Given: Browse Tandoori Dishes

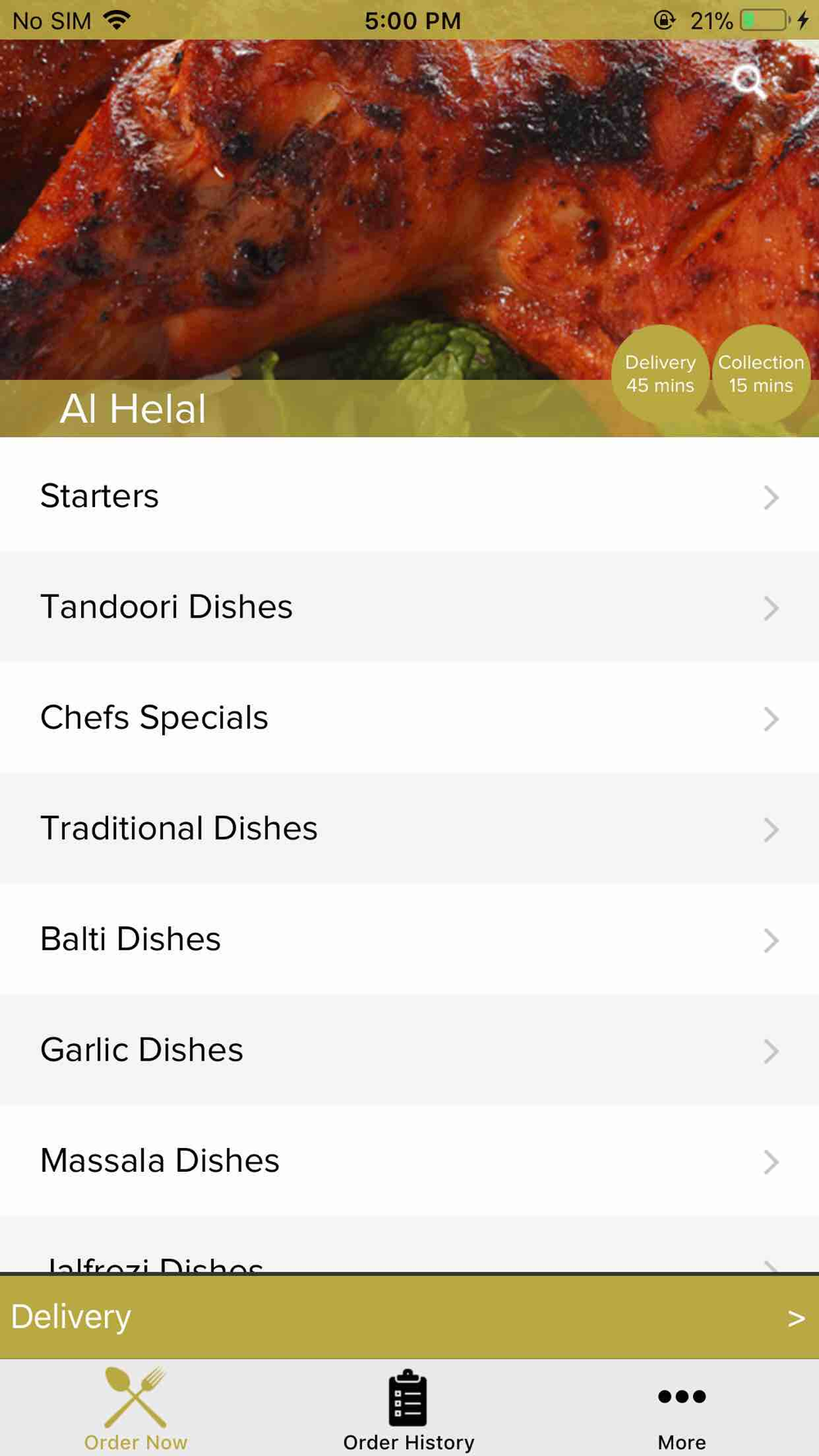Looking at the screenshot, I should [409, 607].
